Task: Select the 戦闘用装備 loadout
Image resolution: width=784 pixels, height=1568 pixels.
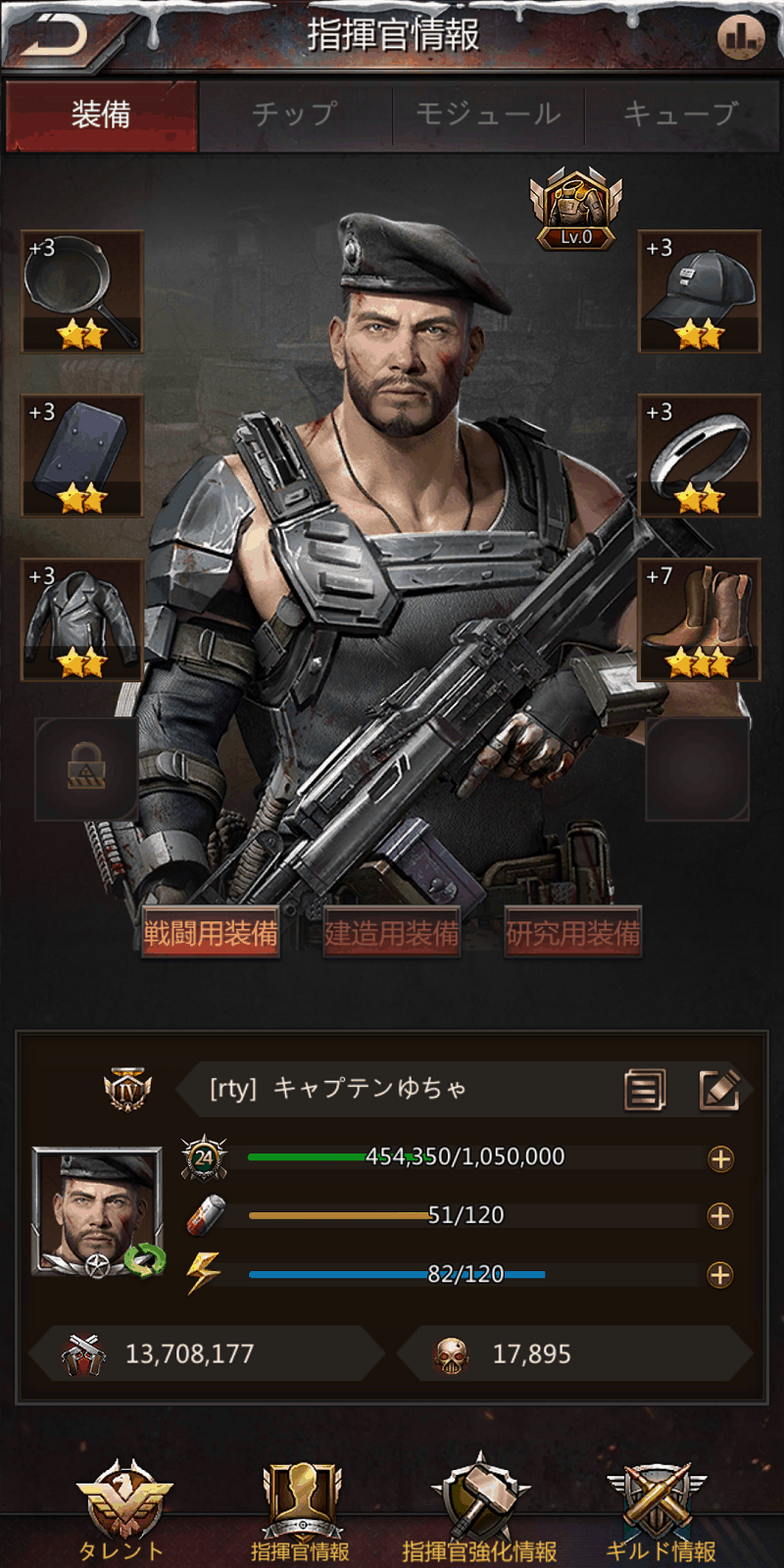Action: pos(211,933)
